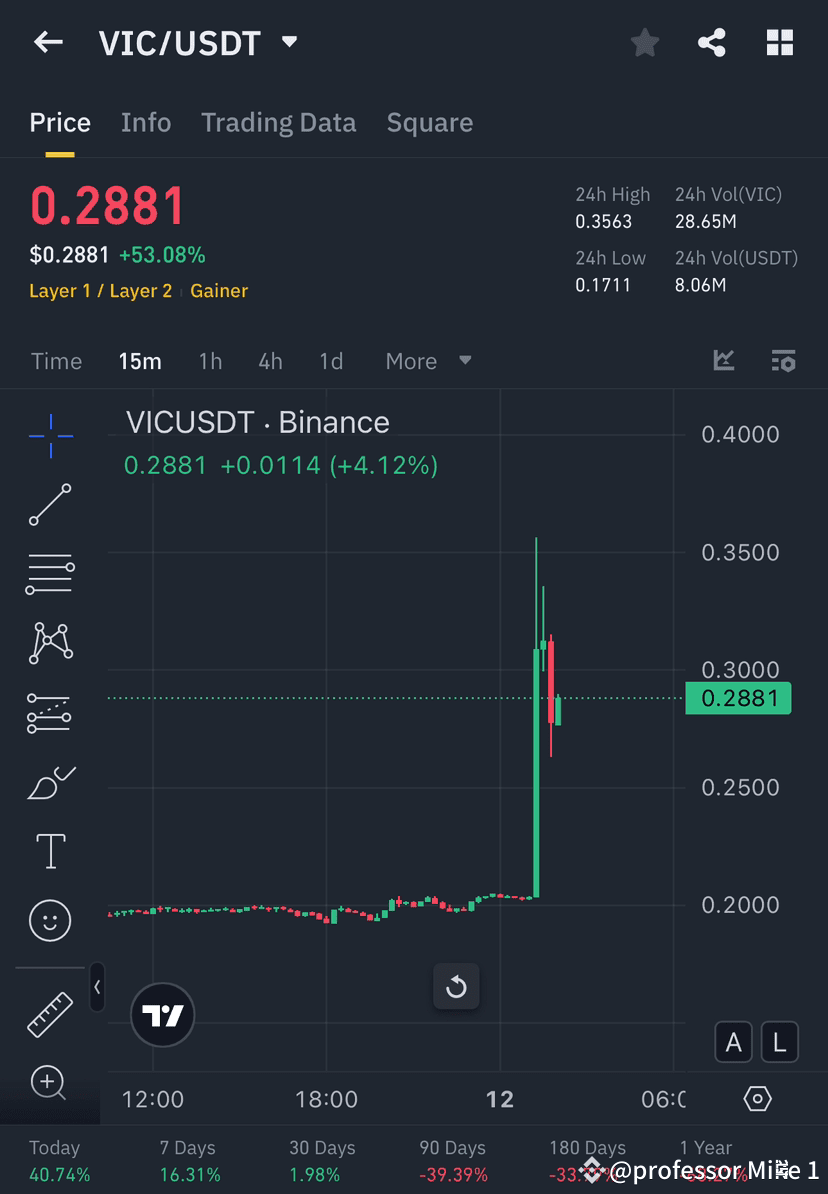
Task: Open the chart style selector icon
Action: tap(723, 361)
